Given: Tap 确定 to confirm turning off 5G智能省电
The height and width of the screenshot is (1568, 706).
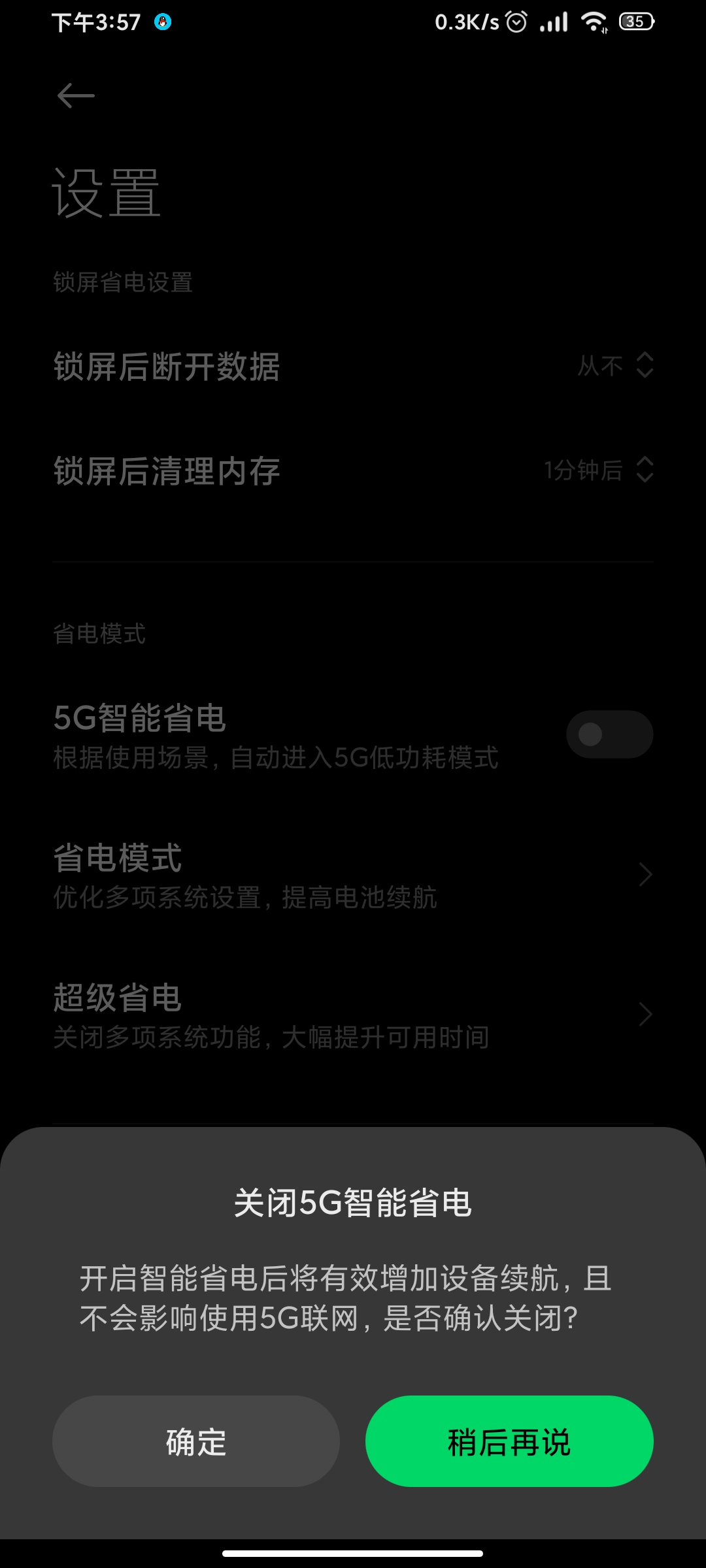Looking at the screenshot, I should pos(195,1441).
